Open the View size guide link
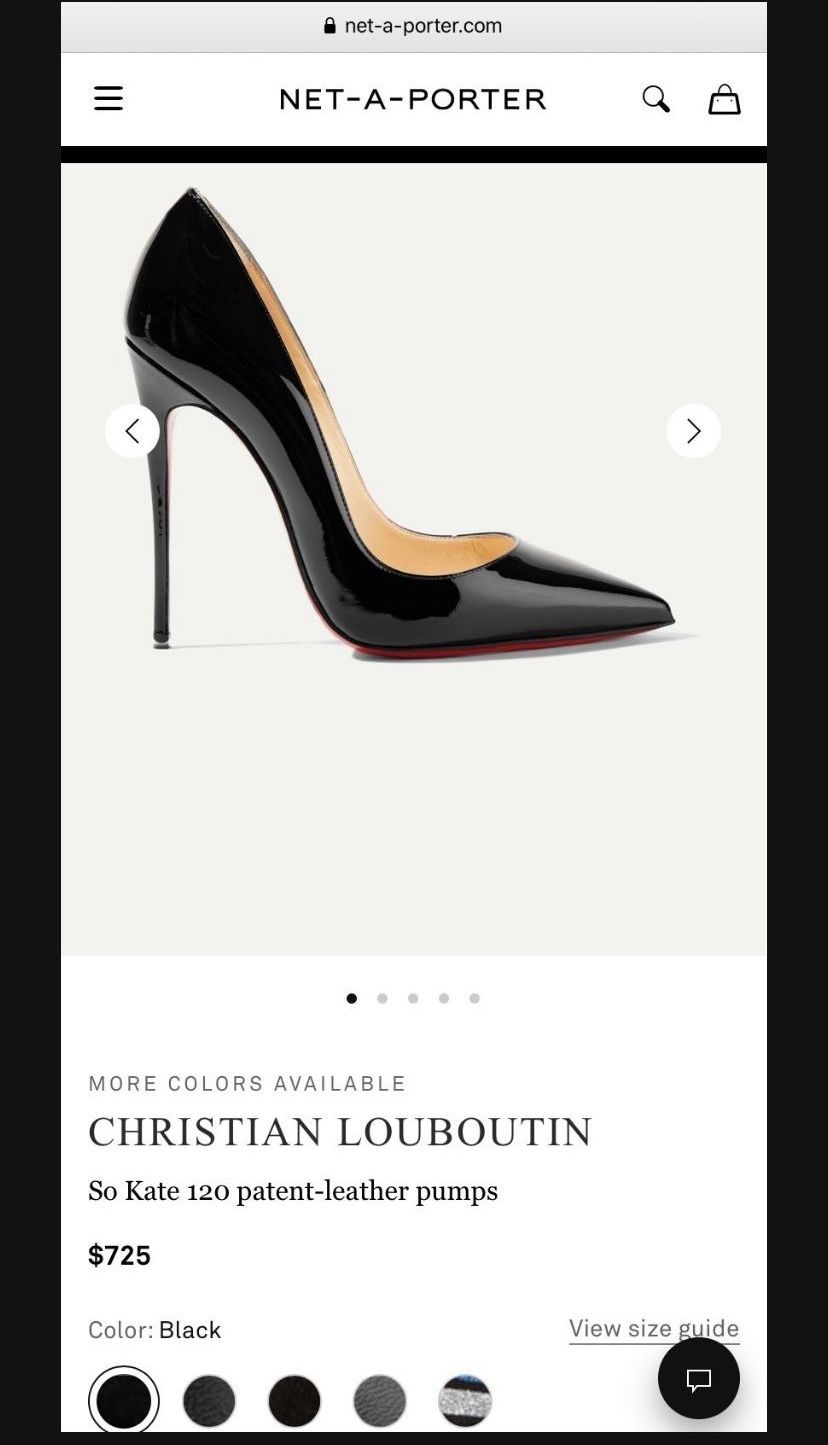The image size is (828, 1445). (653, 1328)
